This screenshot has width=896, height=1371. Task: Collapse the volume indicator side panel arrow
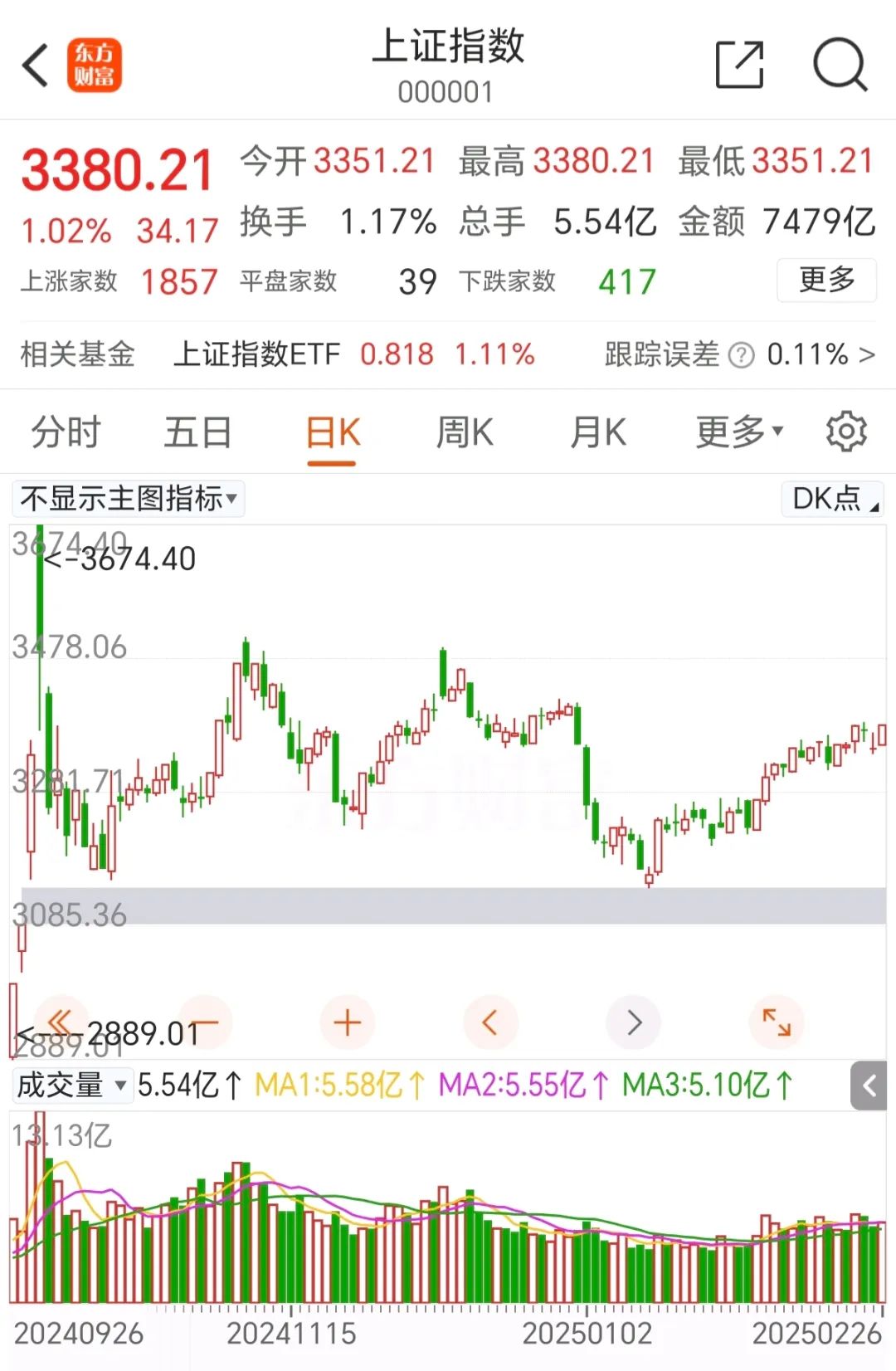tap(869, 1085)
